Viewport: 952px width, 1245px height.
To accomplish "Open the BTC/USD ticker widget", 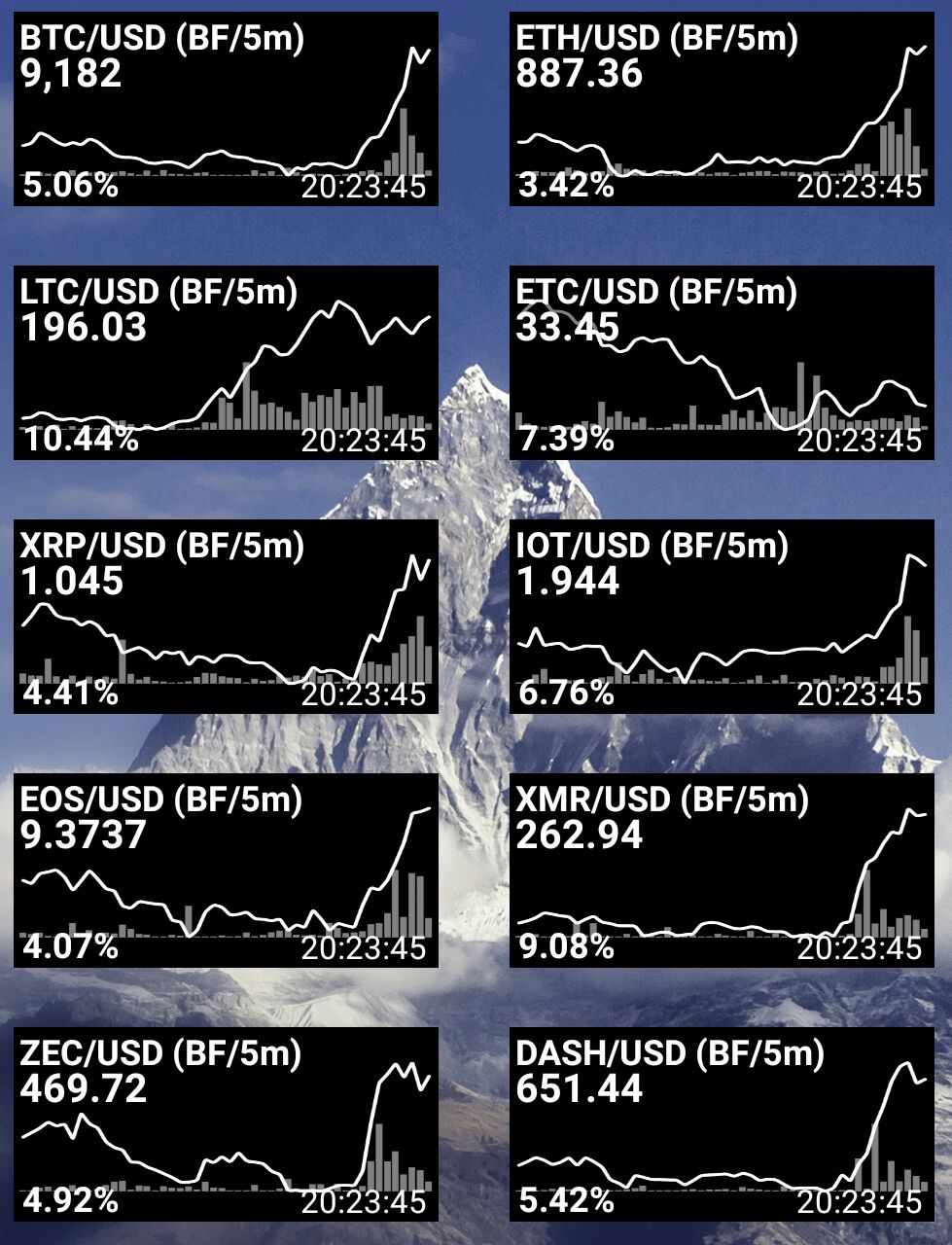I will coord(226,109).
